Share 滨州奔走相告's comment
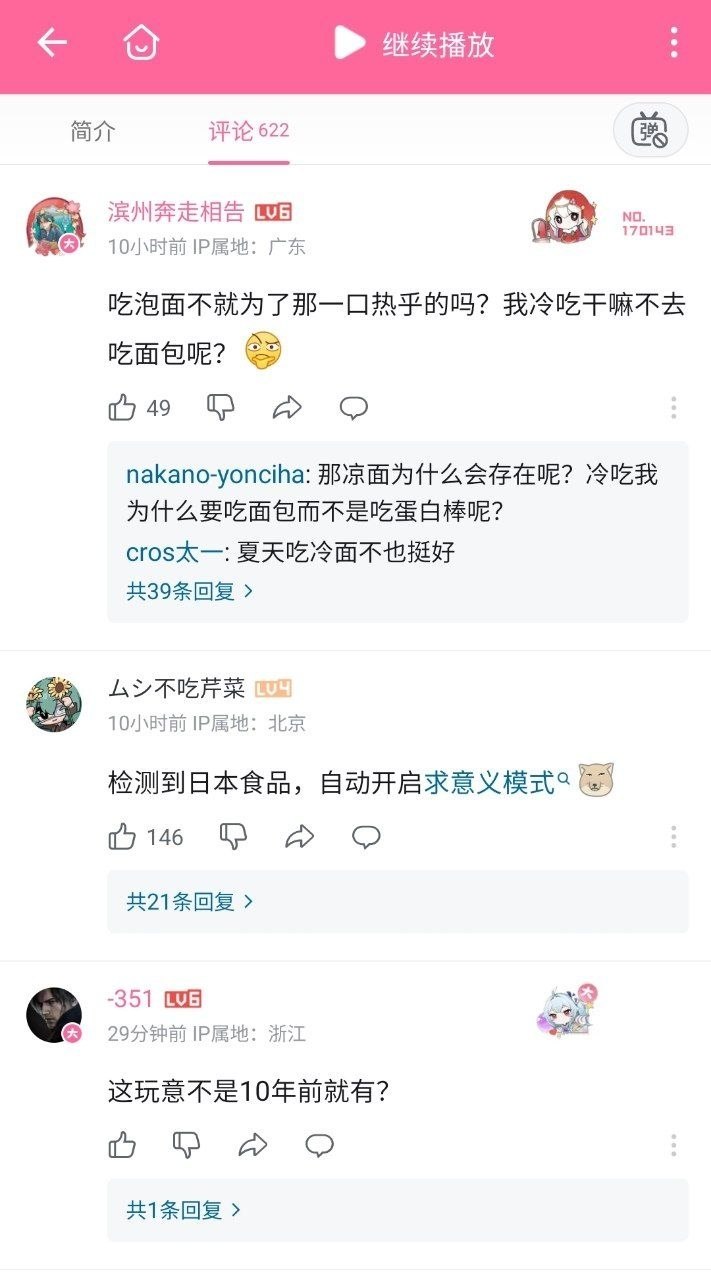 pyautogui.click(x=287, y=407)
